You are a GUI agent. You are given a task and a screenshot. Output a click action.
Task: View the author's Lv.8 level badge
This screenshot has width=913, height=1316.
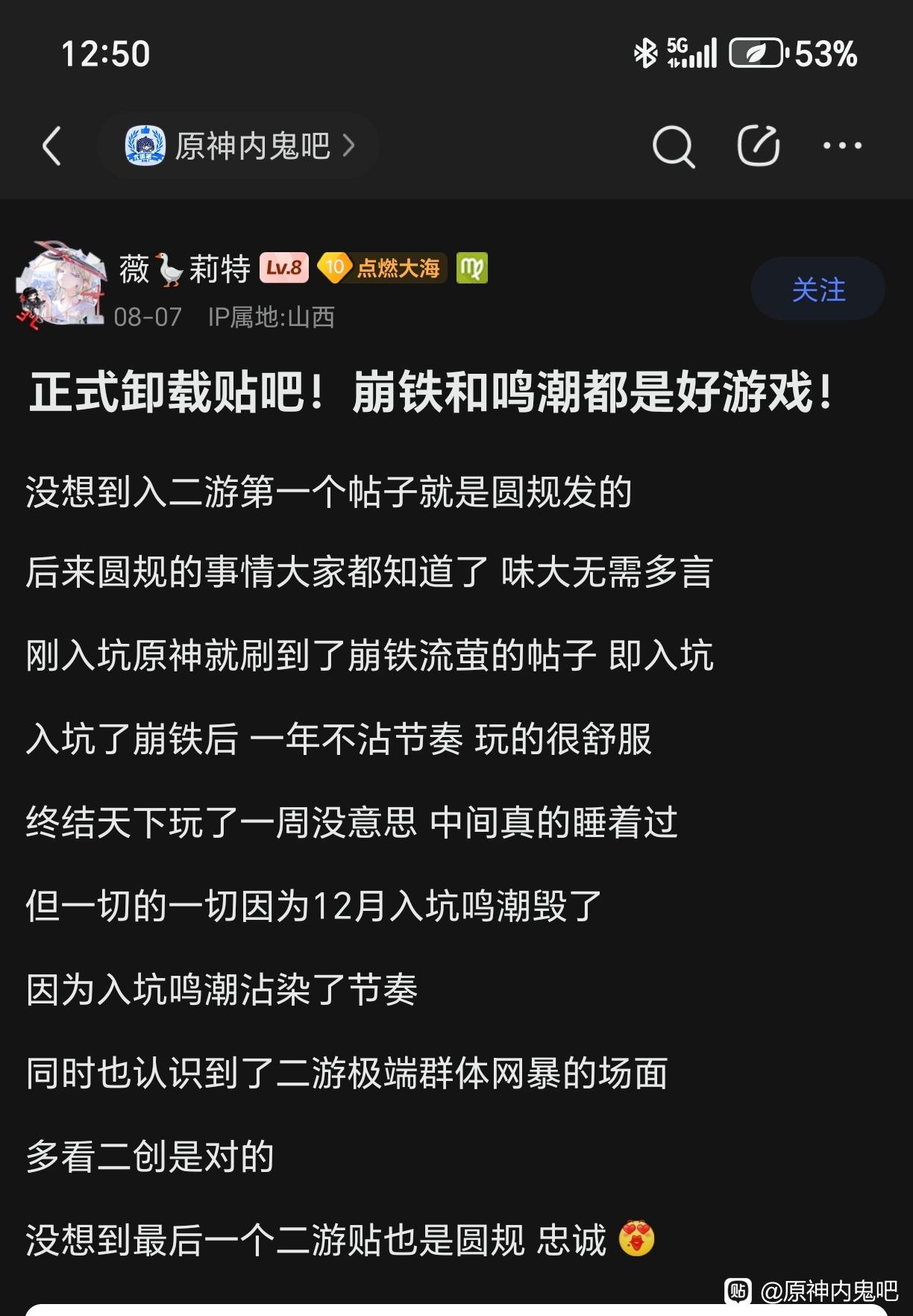283,268
